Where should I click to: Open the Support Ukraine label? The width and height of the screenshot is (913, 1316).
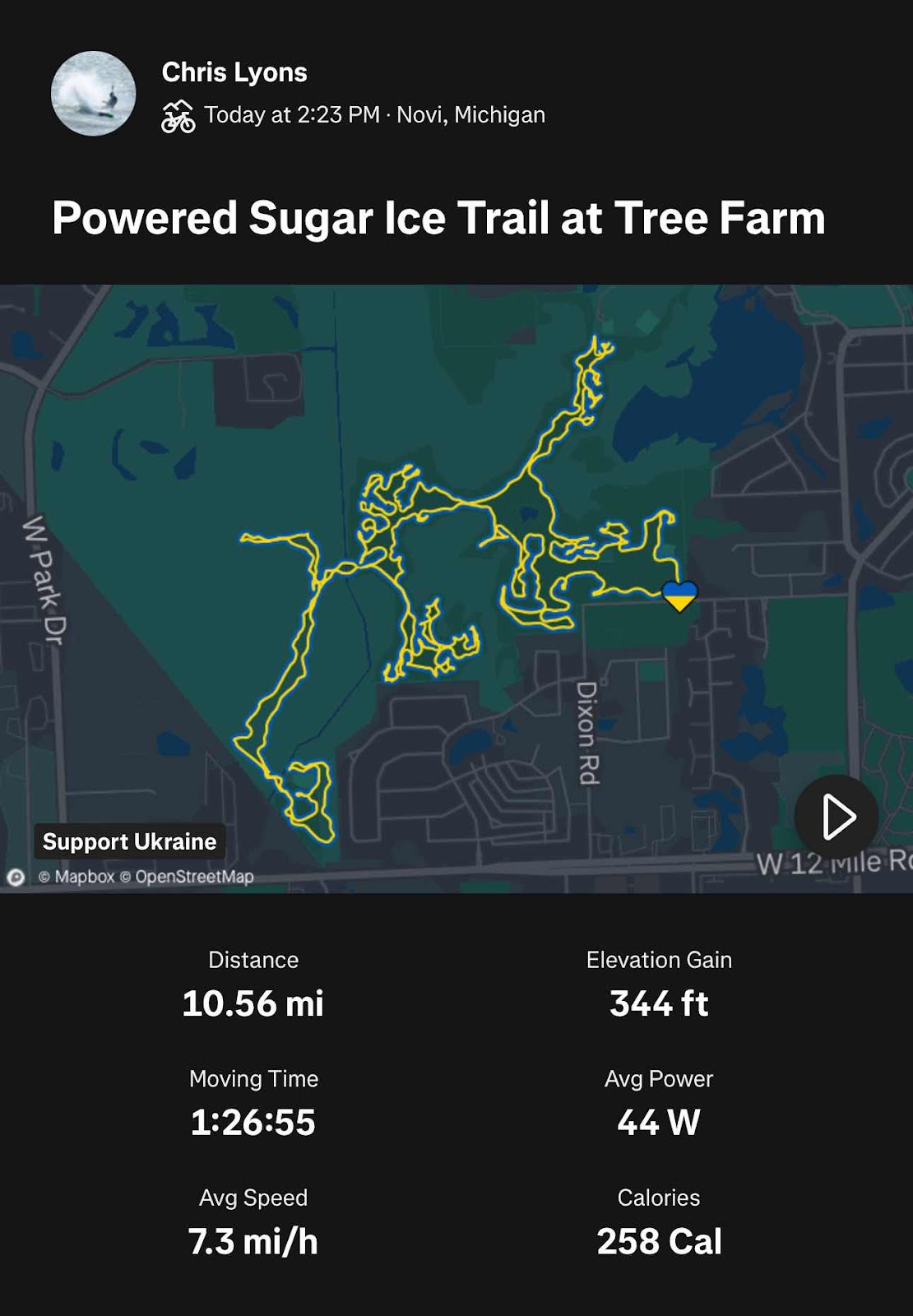pos(129,841)
